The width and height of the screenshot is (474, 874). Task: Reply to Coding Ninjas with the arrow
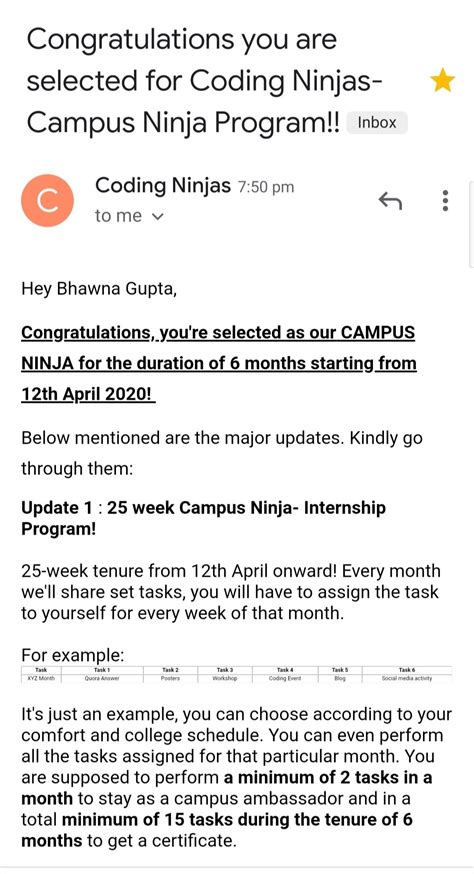pyautogui.click(x=390, y=201)
